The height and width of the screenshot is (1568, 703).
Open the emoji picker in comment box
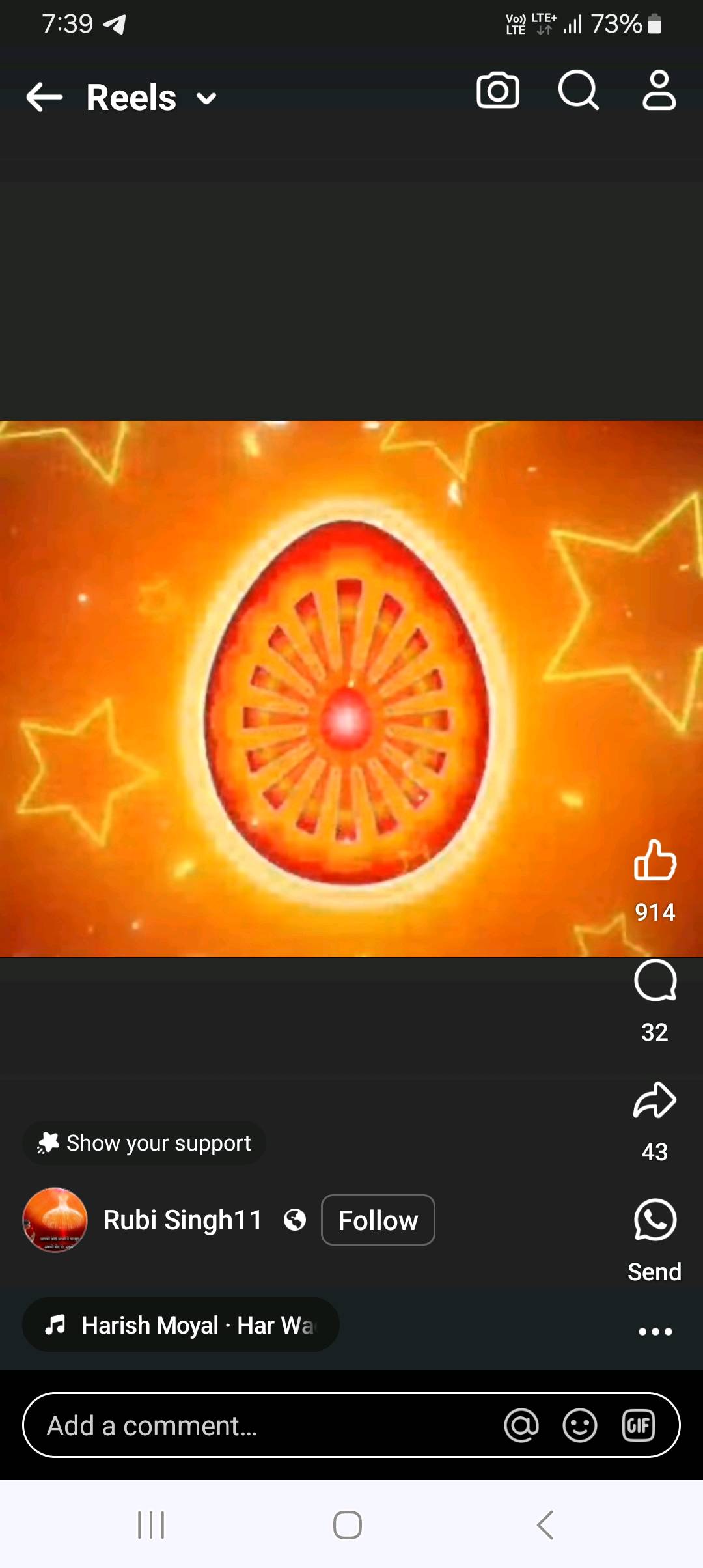(x=580, y=1425)
